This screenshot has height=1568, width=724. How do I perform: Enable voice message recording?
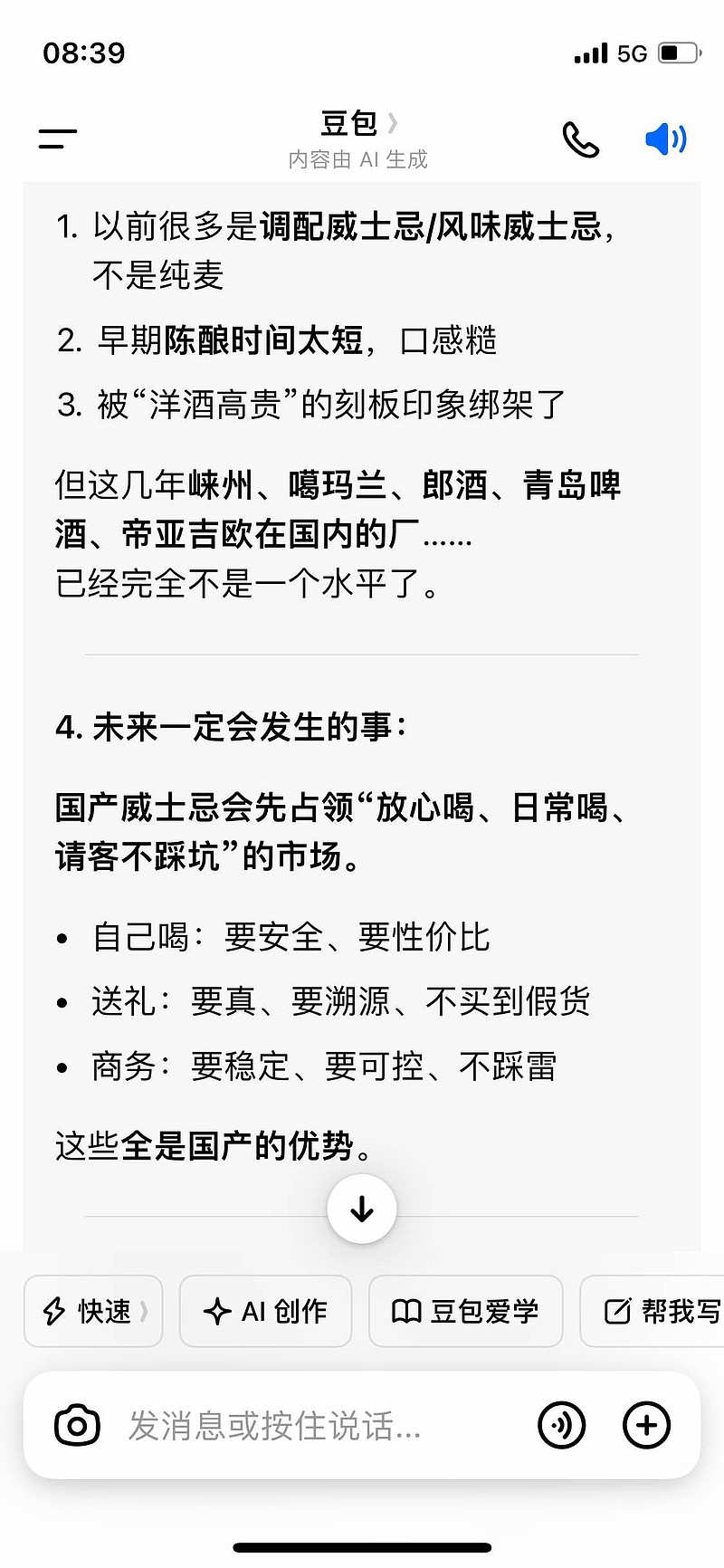(561, 1424)
